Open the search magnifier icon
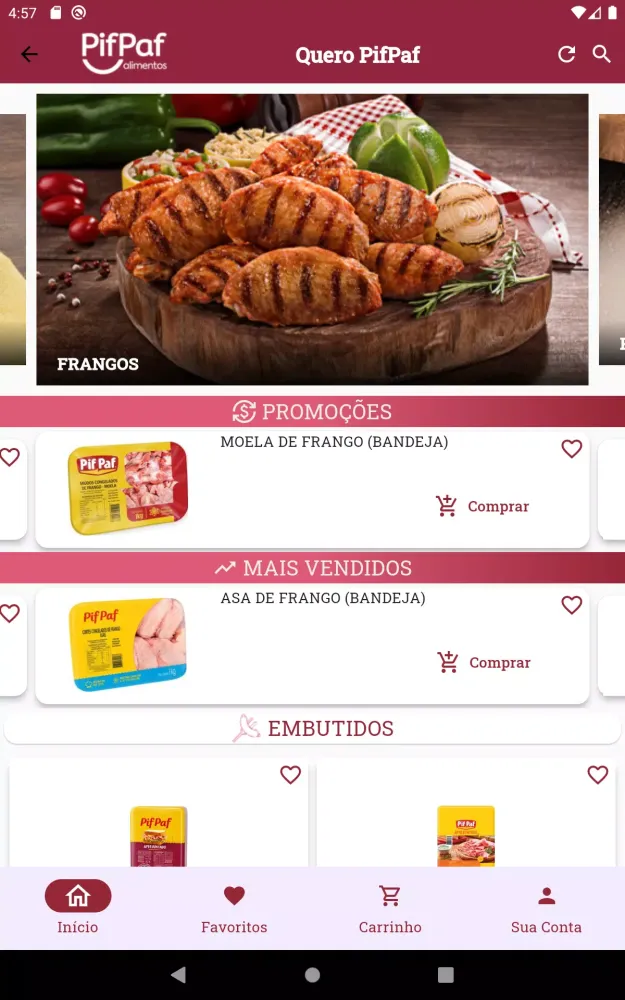 pyautogui.click(x=601, y=54)
